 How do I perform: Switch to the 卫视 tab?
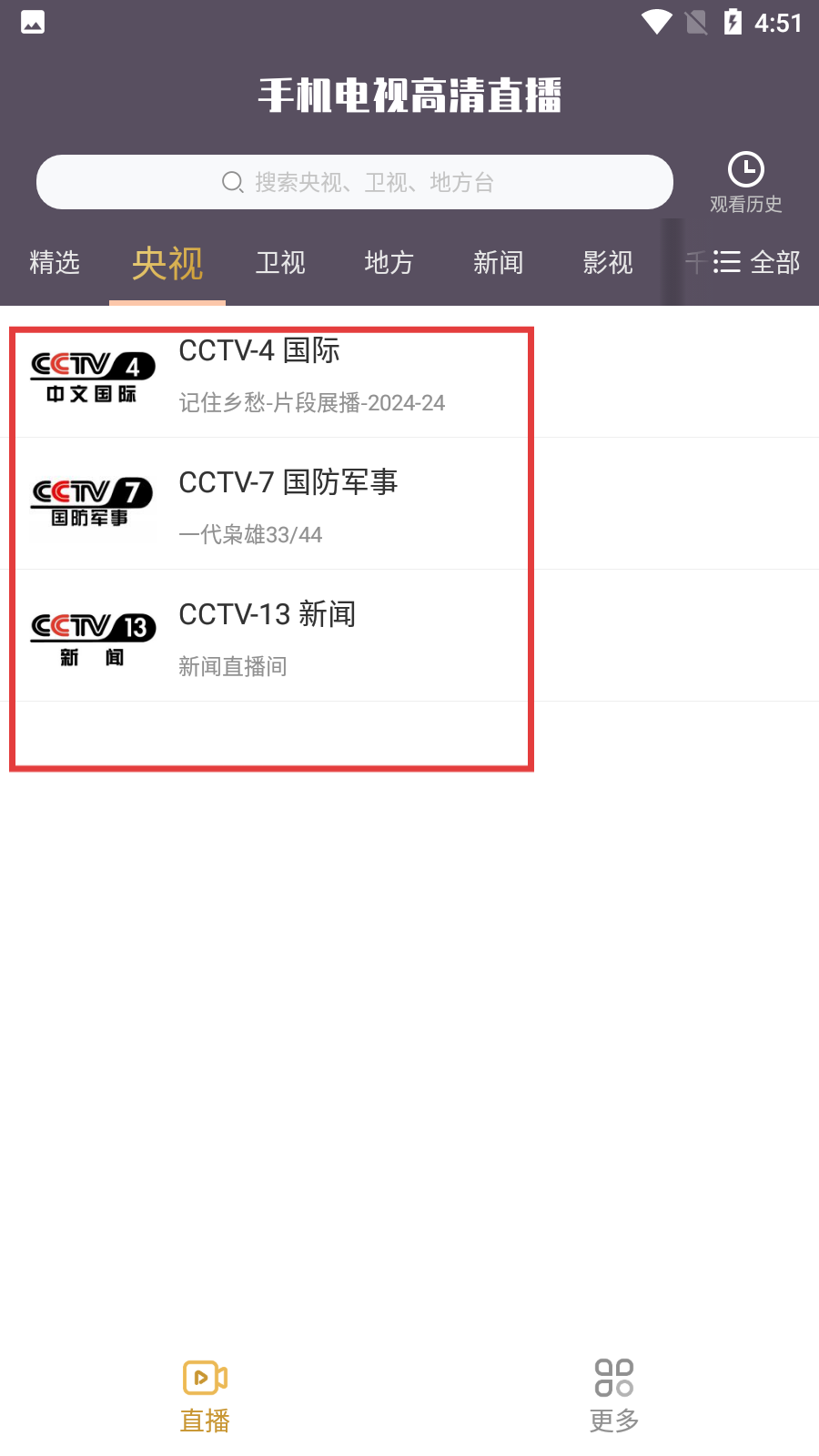click(280, 263)
